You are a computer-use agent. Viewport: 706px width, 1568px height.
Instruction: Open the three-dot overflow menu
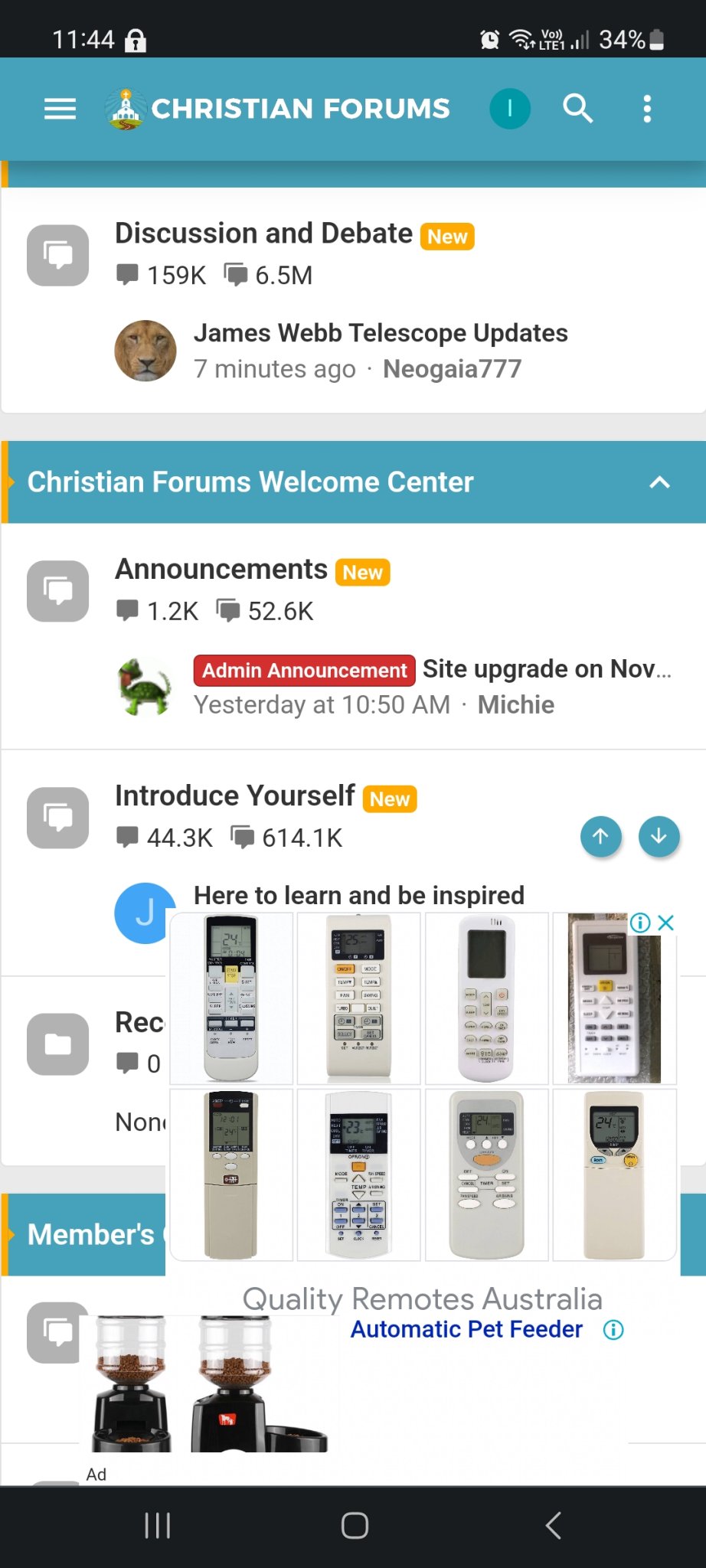coord(647,109)
